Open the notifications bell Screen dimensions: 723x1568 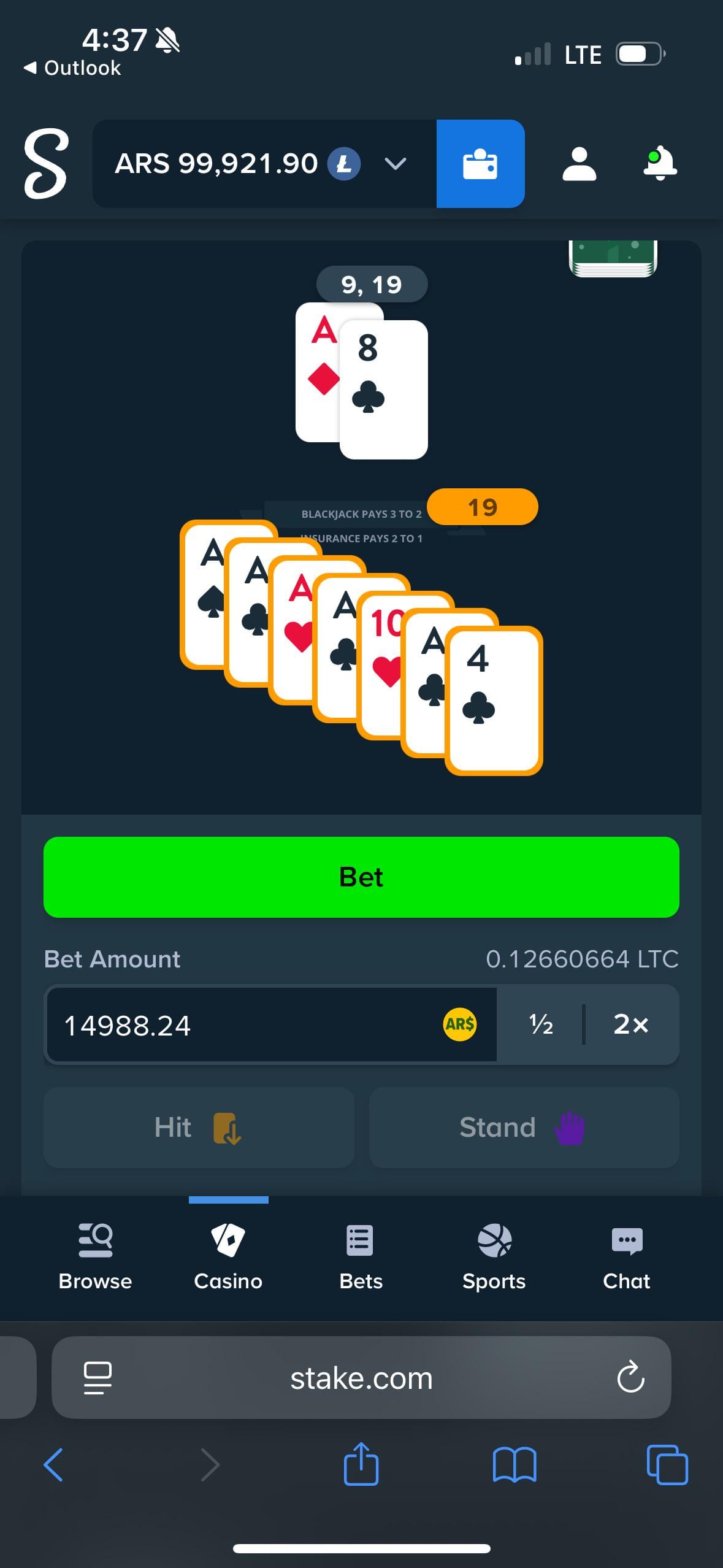coord(660,164)
